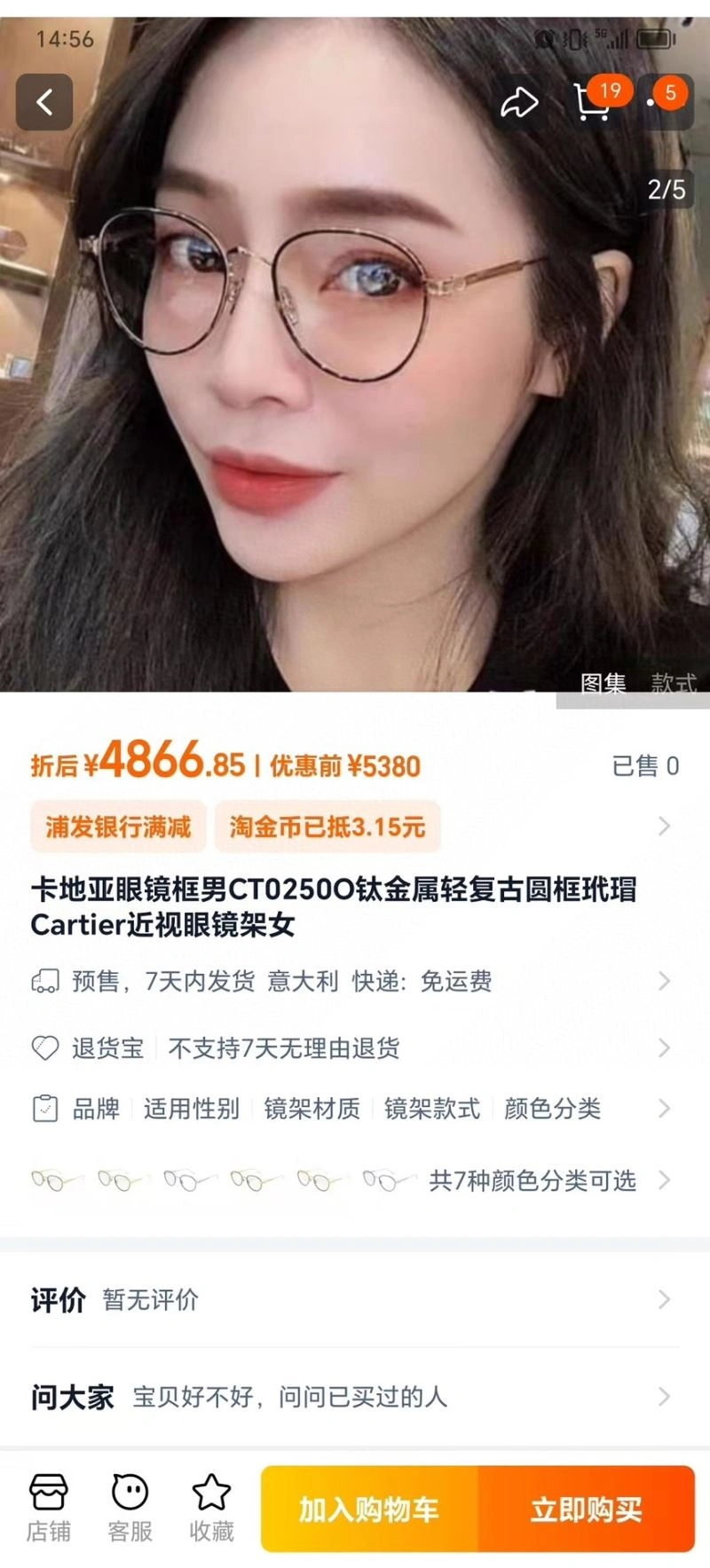Screen dimensions: 710x1568
Task: Open the 退货宝 return policy row
Action: coord(355,1047)
